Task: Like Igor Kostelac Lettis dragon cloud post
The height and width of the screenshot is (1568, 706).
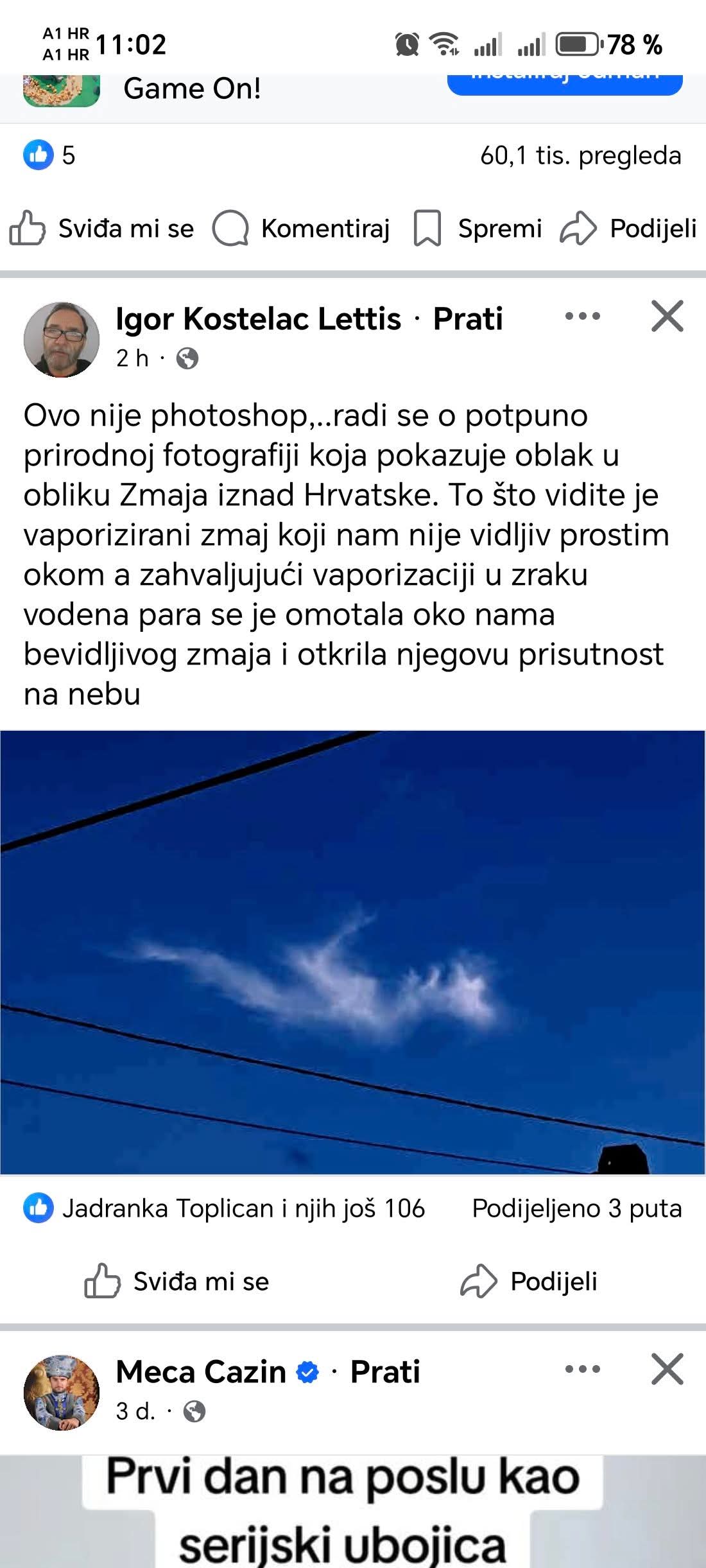Action: point(176,1282)
